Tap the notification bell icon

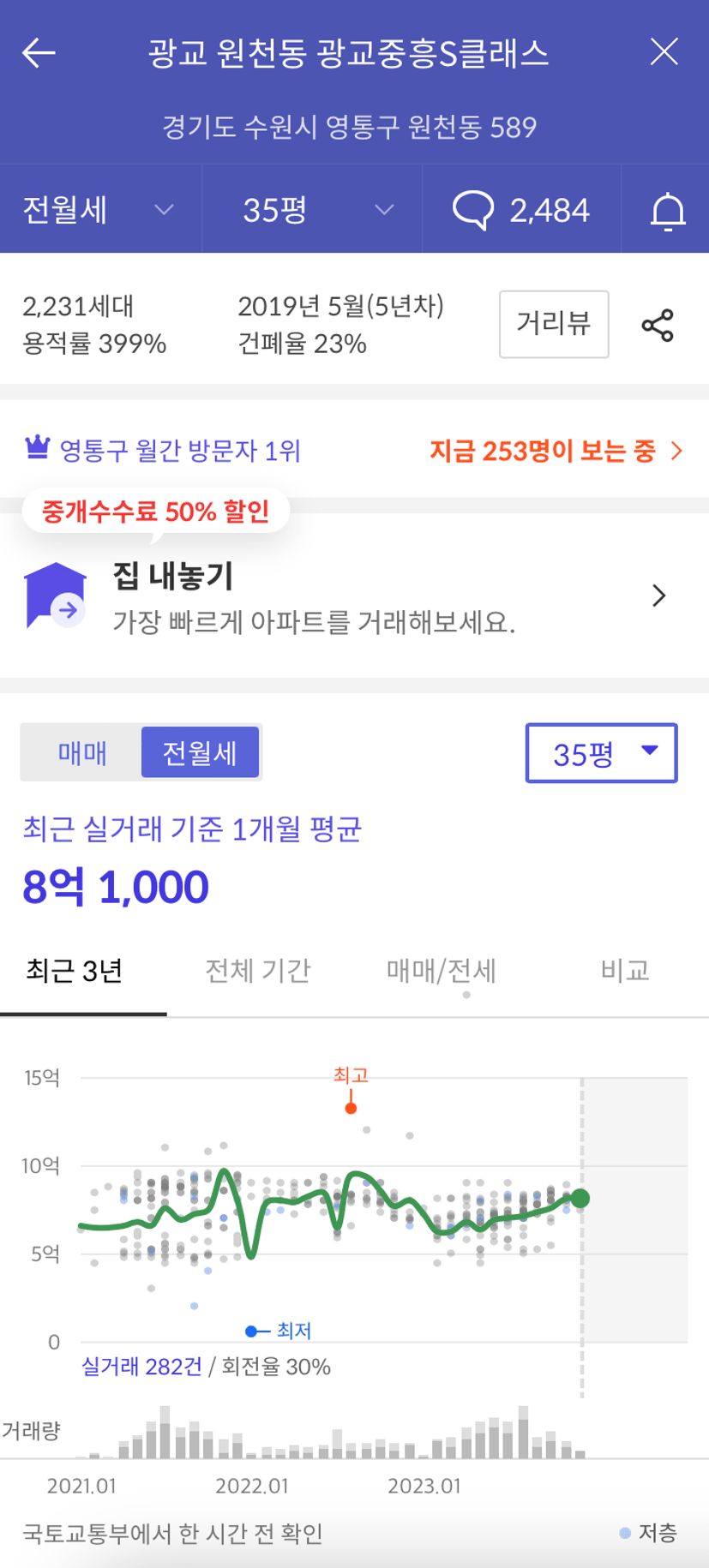click(667, 211)
